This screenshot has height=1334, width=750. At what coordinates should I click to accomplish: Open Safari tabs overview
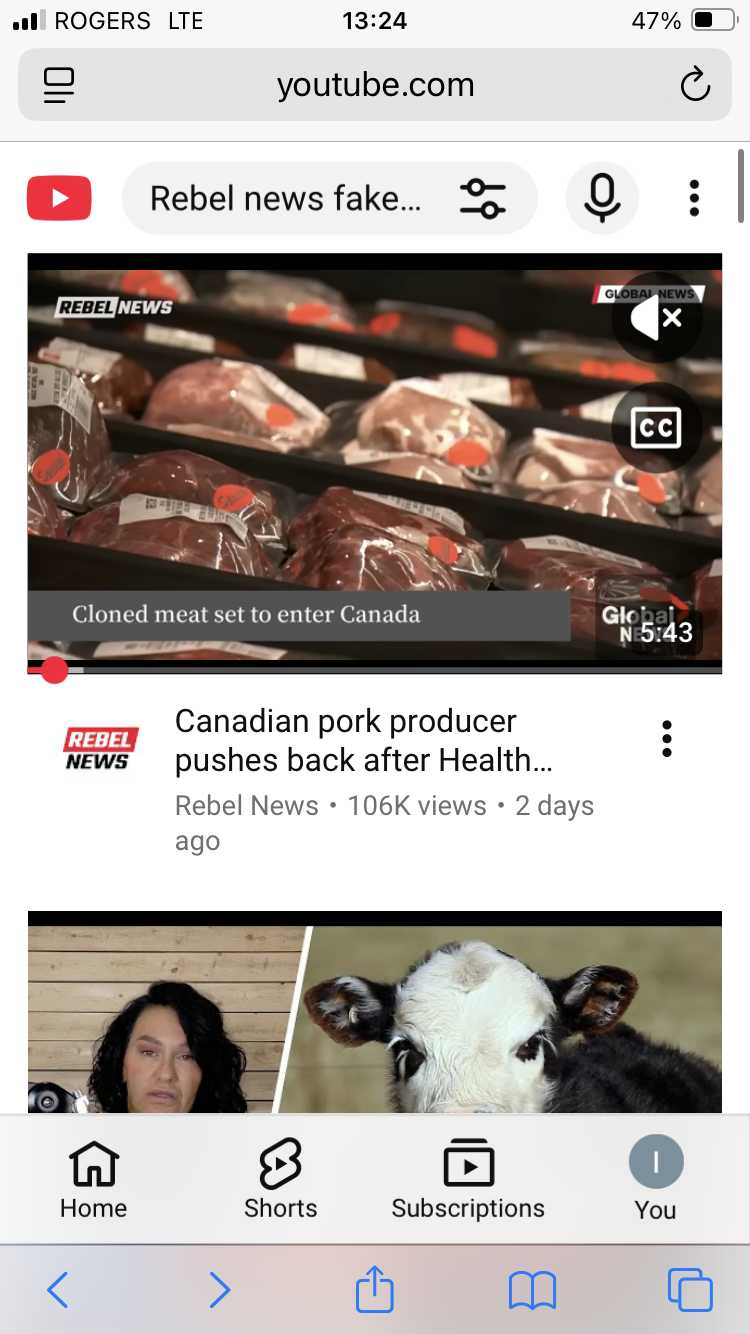689,1290
